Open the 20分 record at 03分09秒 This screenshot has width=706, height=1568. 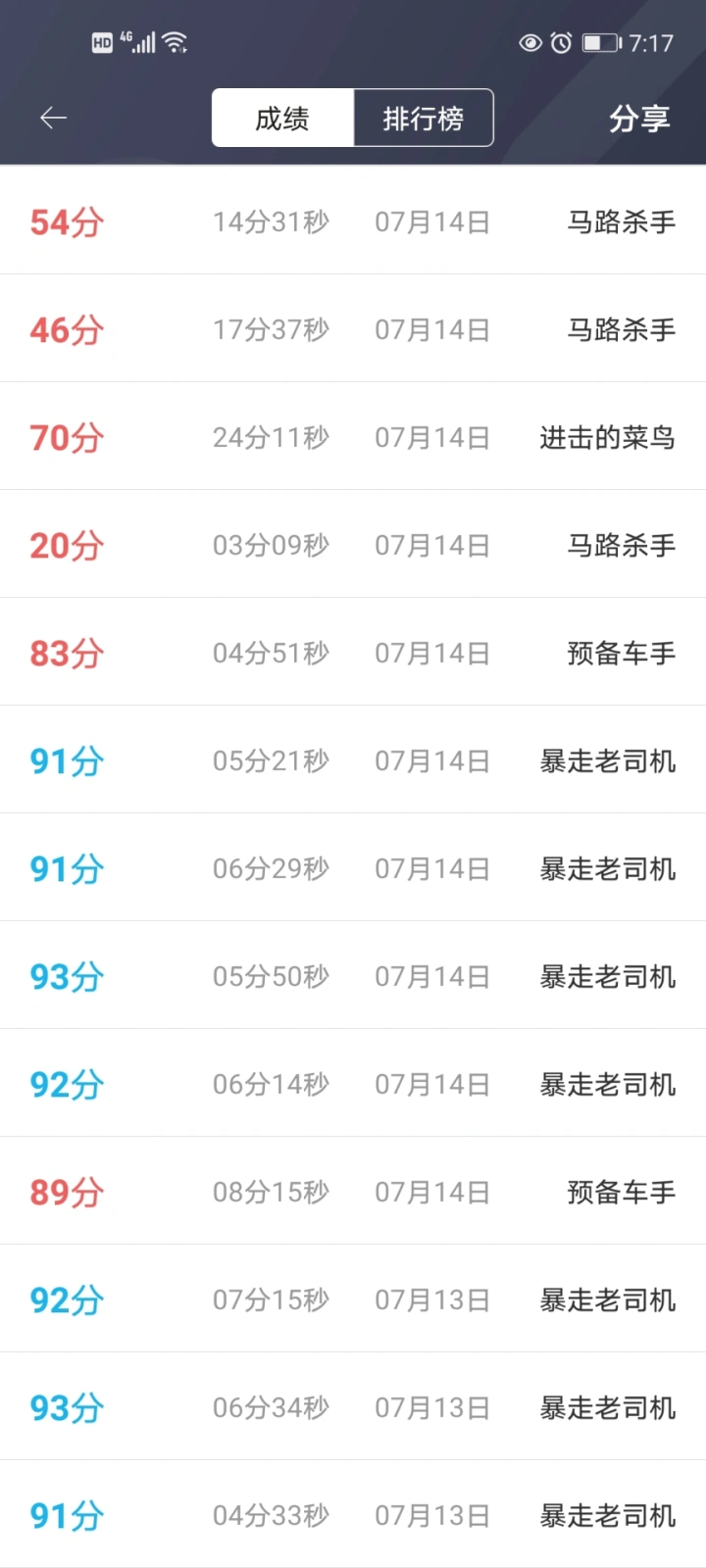353,545
